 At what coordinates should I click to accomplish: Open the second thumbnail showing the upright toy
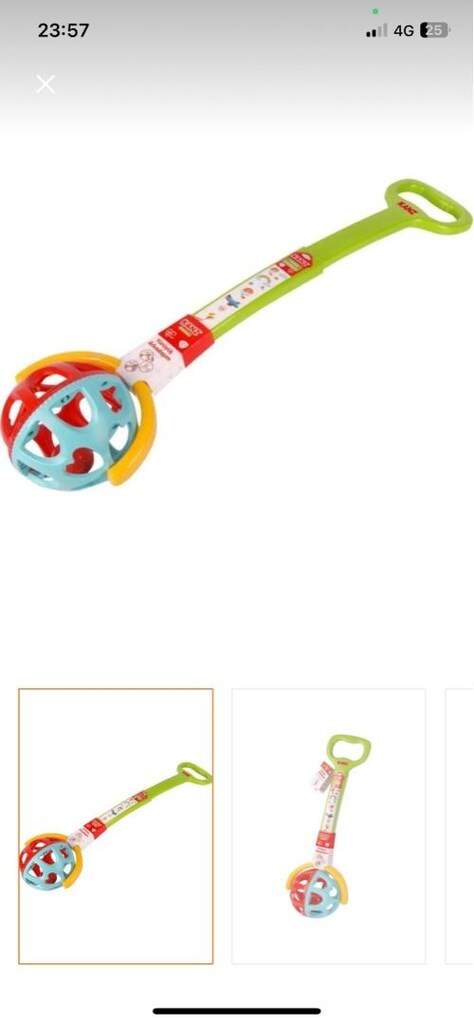[328, 826]
